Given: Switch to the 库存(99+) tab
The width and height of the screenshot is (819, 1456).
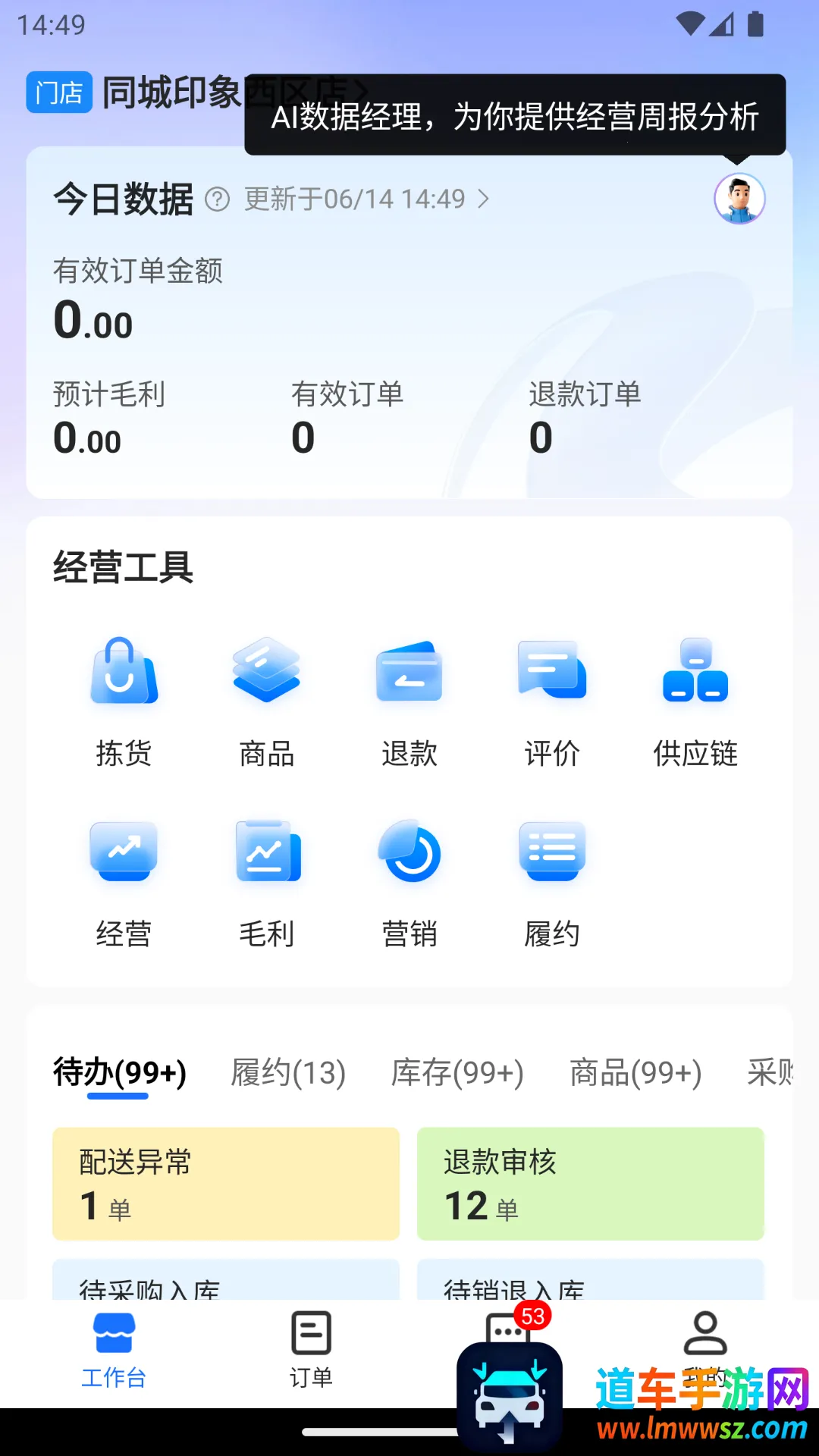Looking at the screenshot, I should tap(457, 1073).
